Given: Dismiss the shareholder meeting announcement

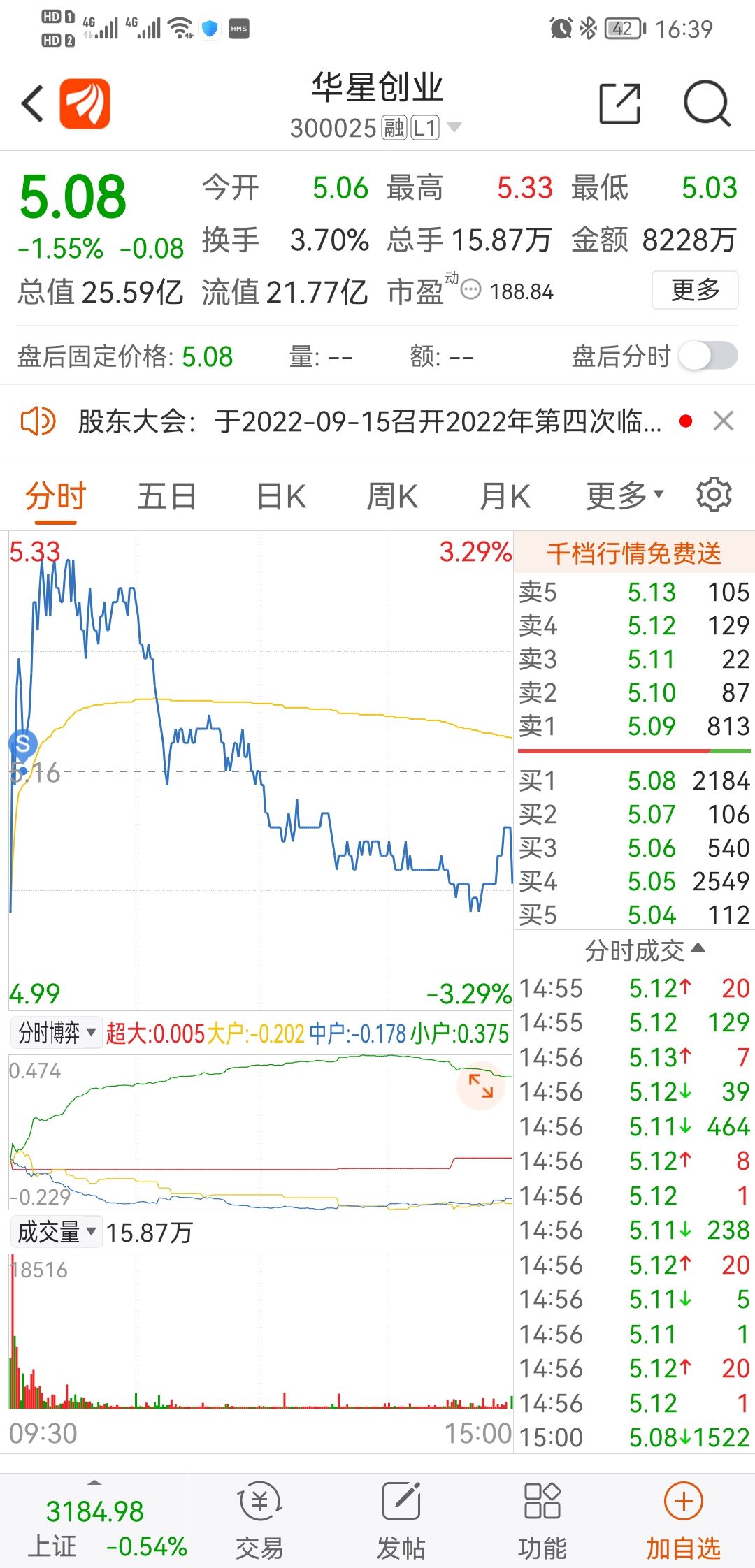Looking at the screenshot, I should pos(724,421).
